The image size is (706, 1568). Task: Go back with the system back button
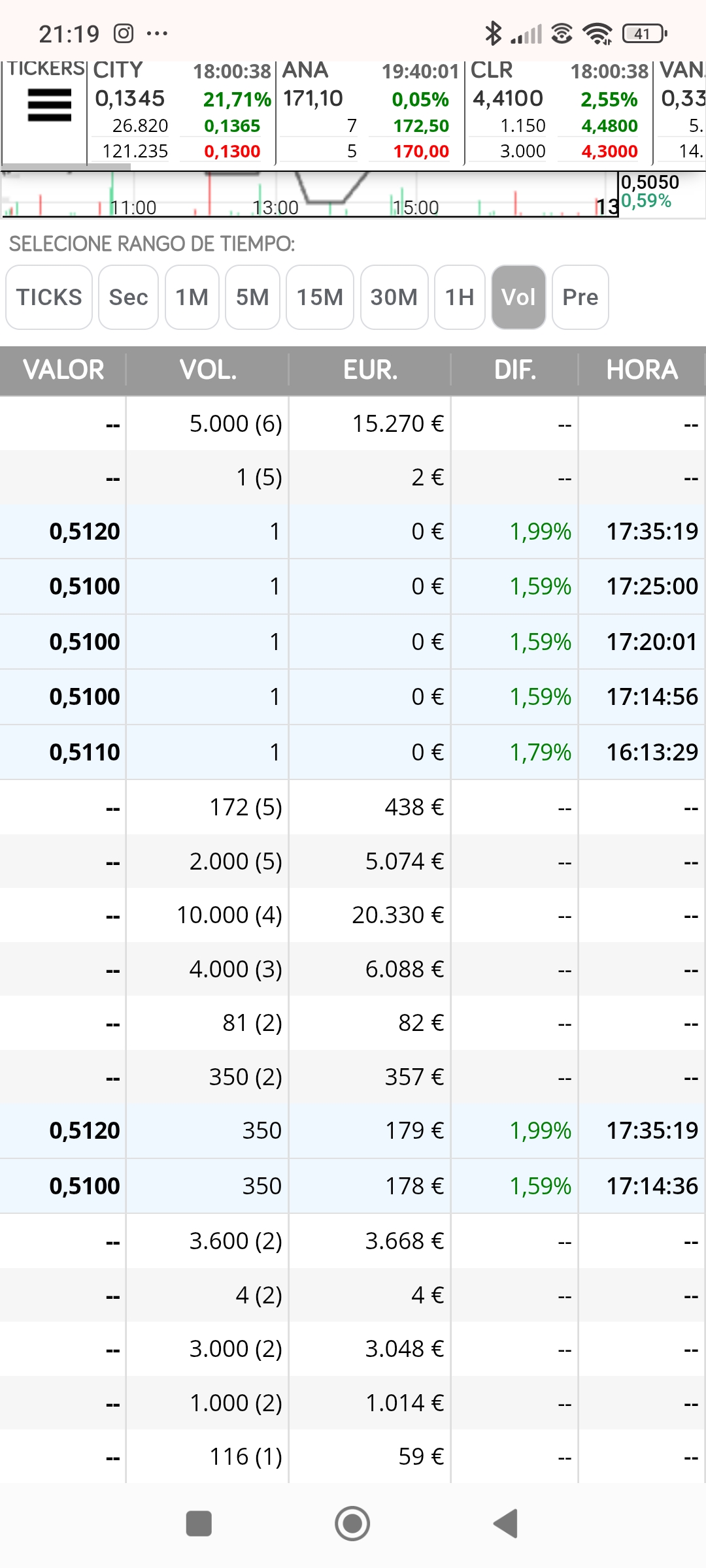click(x=506, y=1524)
